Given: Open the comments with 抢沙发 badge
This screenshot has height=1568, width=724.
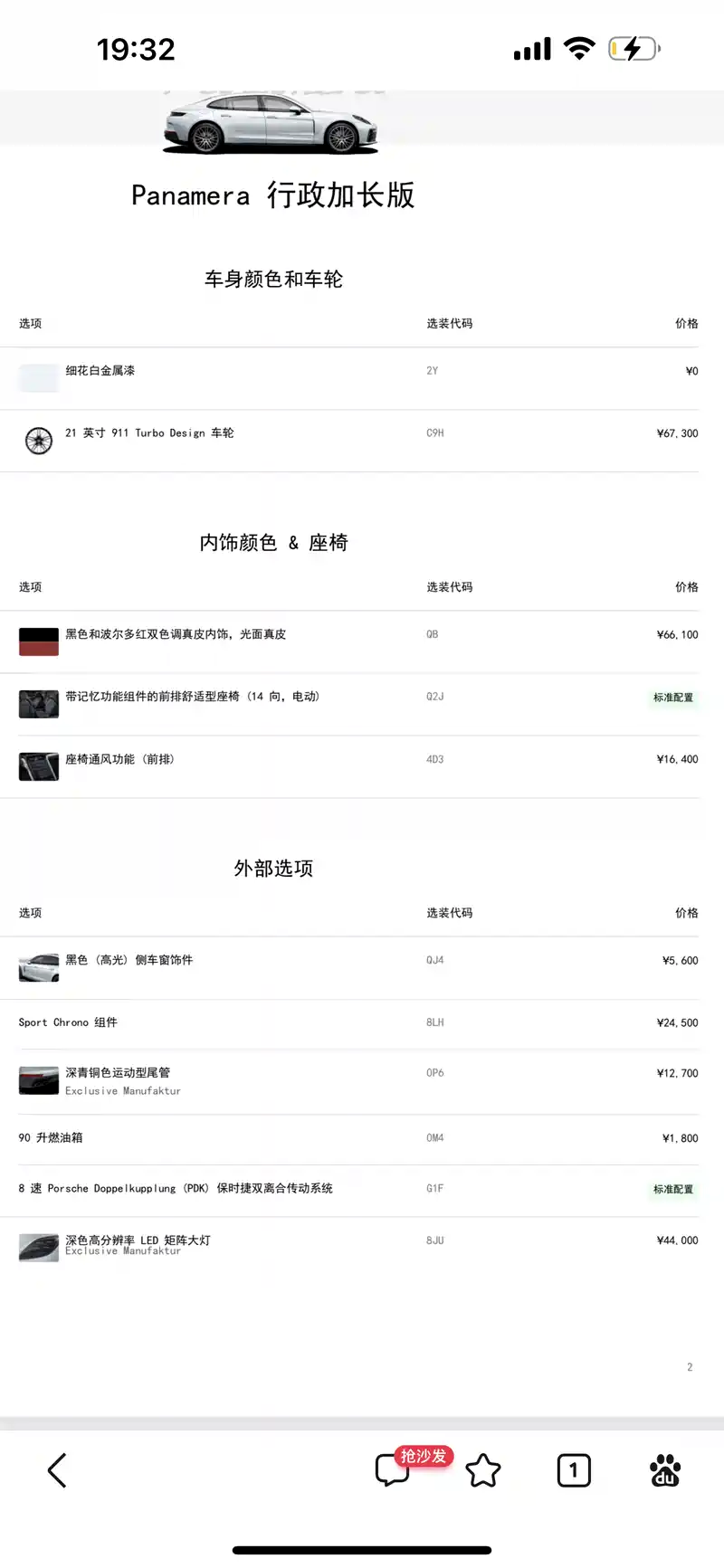Looking at the screenshot, I should click(x=395, y=1468).
